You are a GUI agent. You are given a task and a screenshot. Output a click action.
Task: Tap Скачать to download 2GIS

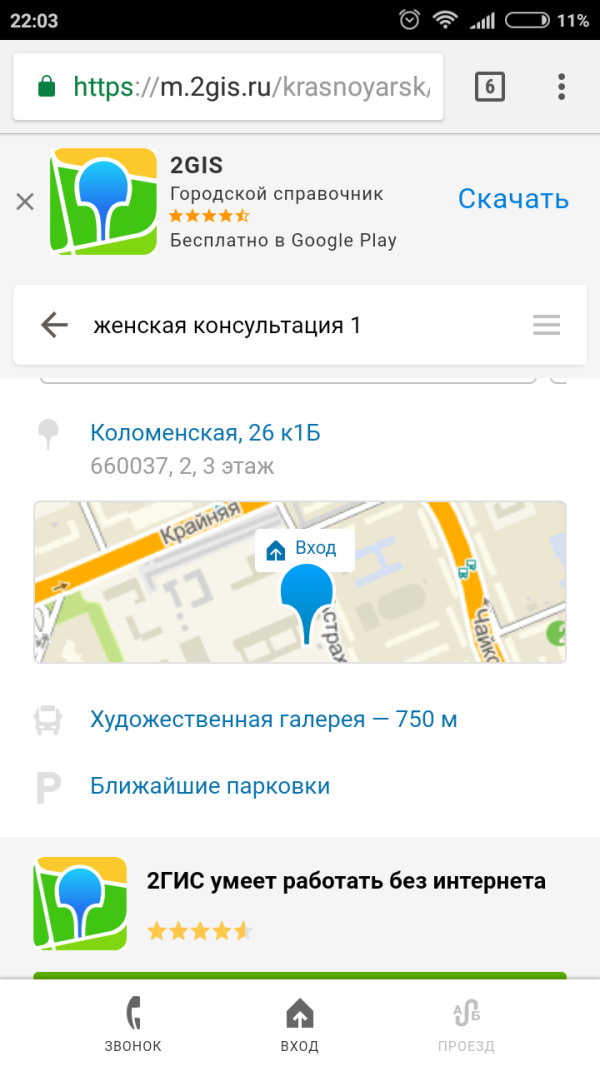tap(513, 199)
